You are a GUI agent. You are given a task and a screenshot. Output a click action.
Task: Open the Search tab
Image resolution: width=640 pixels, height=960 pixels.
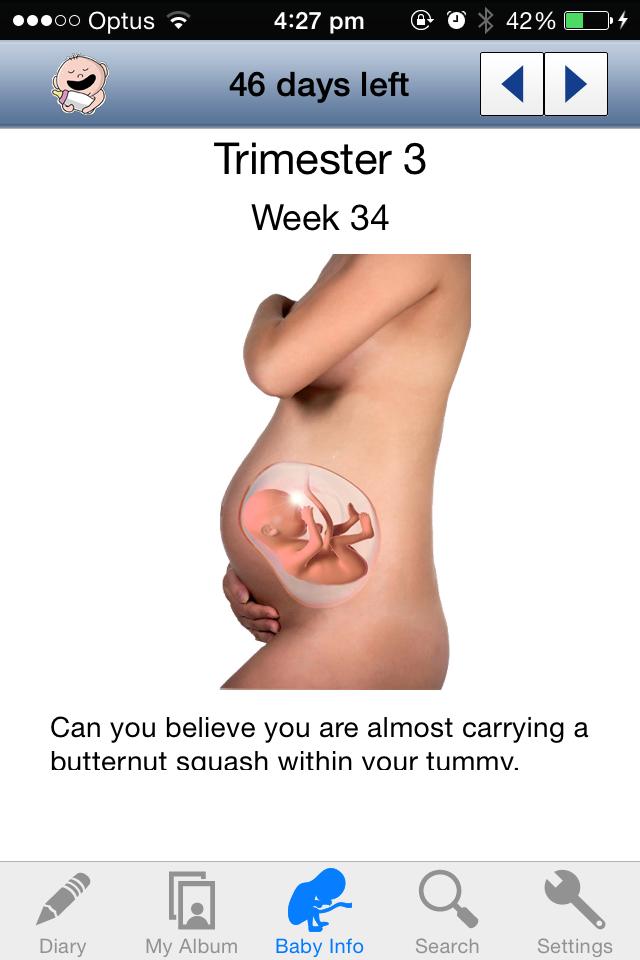(447, 911)
